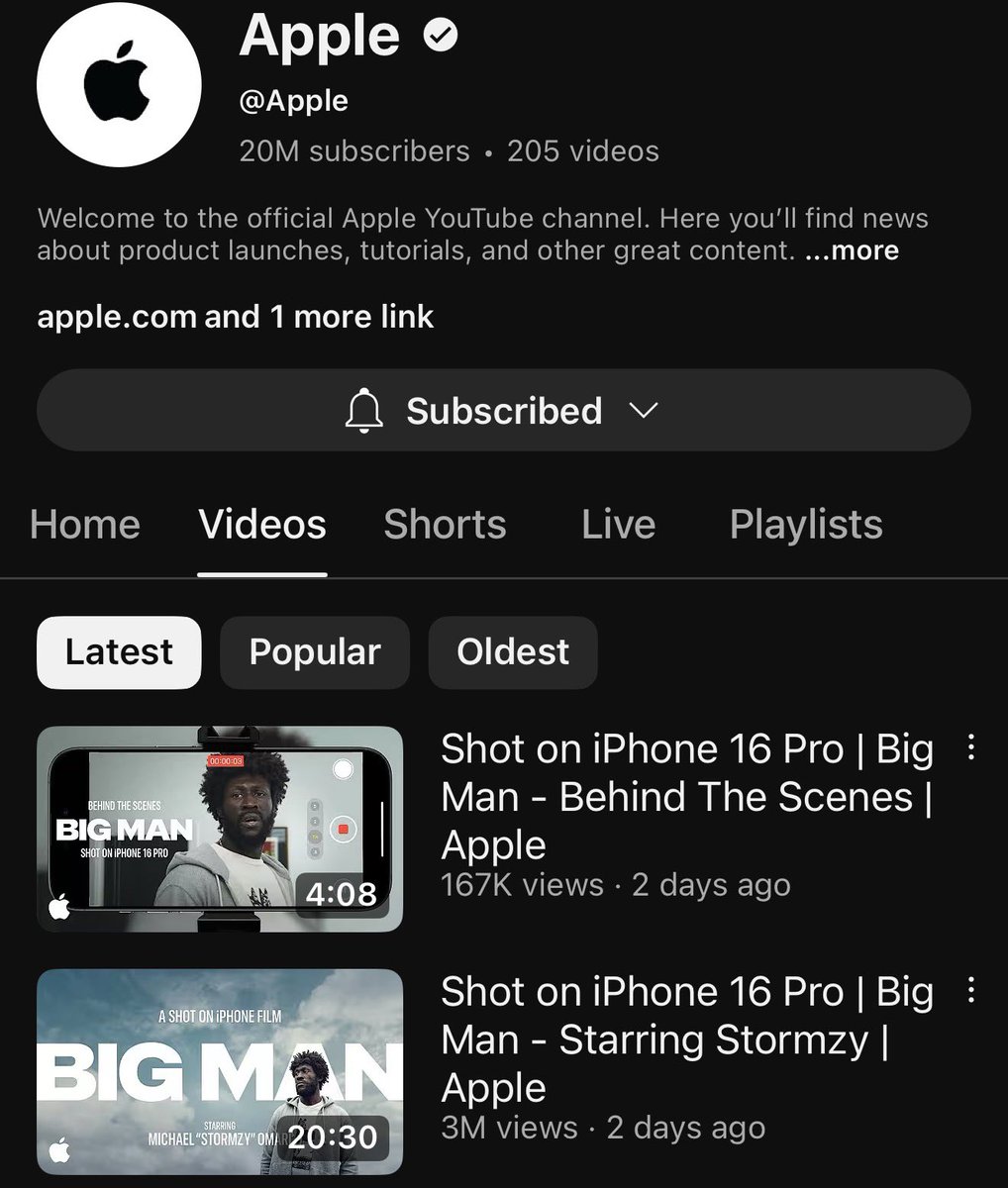Open options menu for Starring Stormzy video
Image resolution: width=1008 pixels, height=1188 pixels.
970,990
